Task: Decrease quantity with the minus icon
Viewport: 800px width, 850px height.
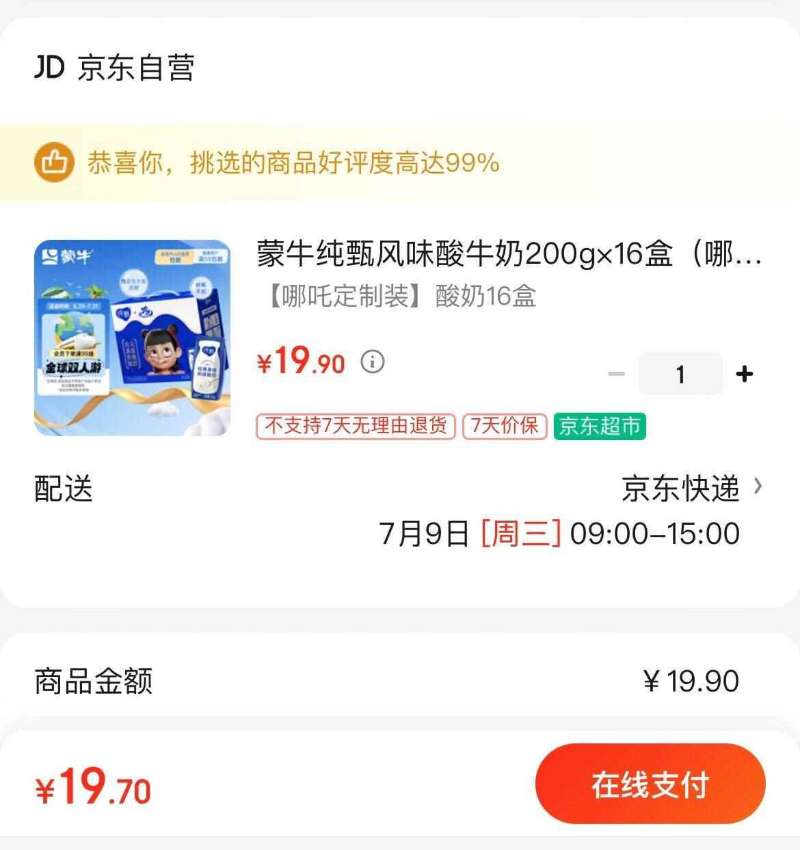Action: (x=617, y=372)
